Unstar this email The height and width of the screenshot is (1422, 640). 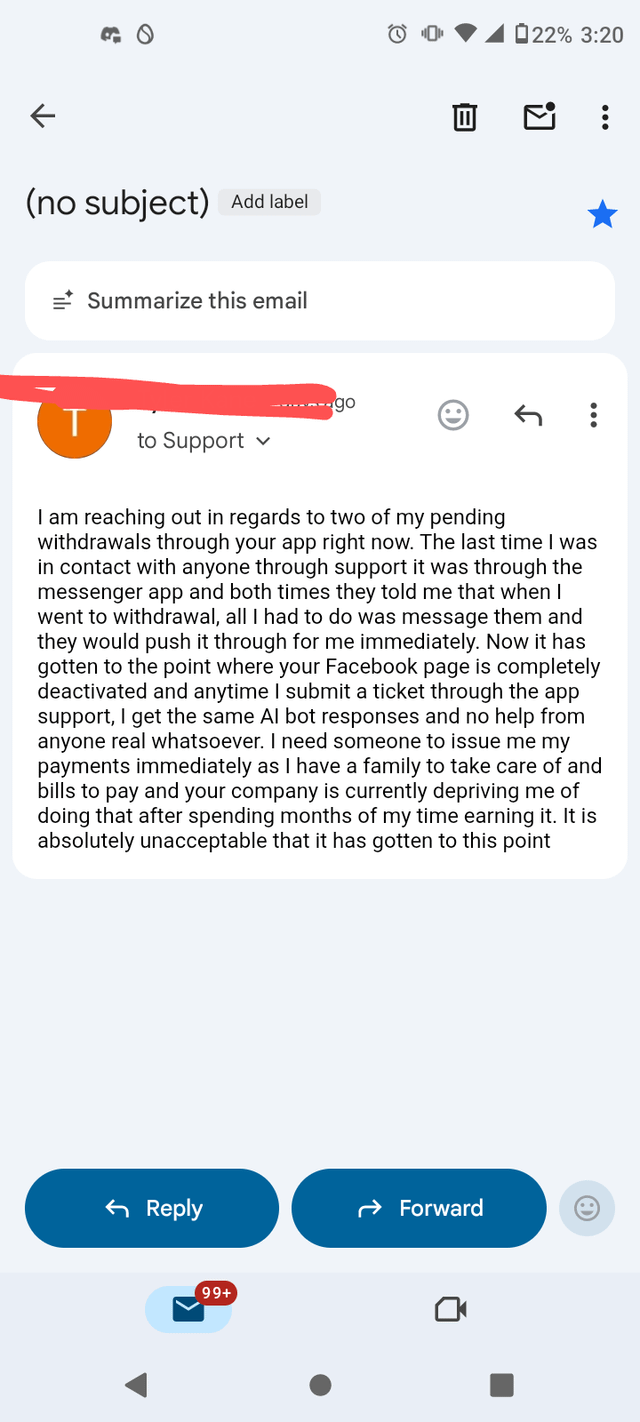point(602,214)
